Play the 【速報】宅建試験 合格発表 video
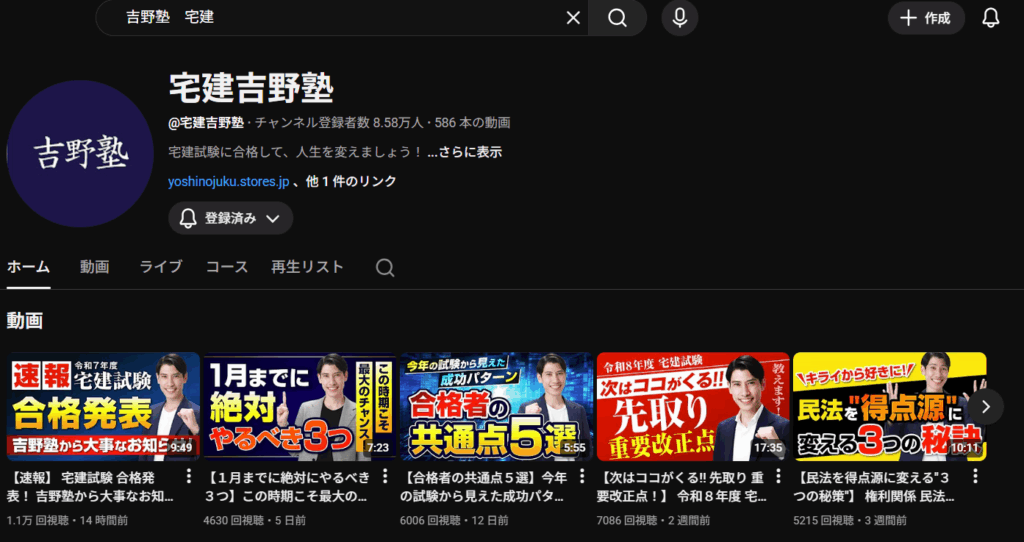 [103, 406]
